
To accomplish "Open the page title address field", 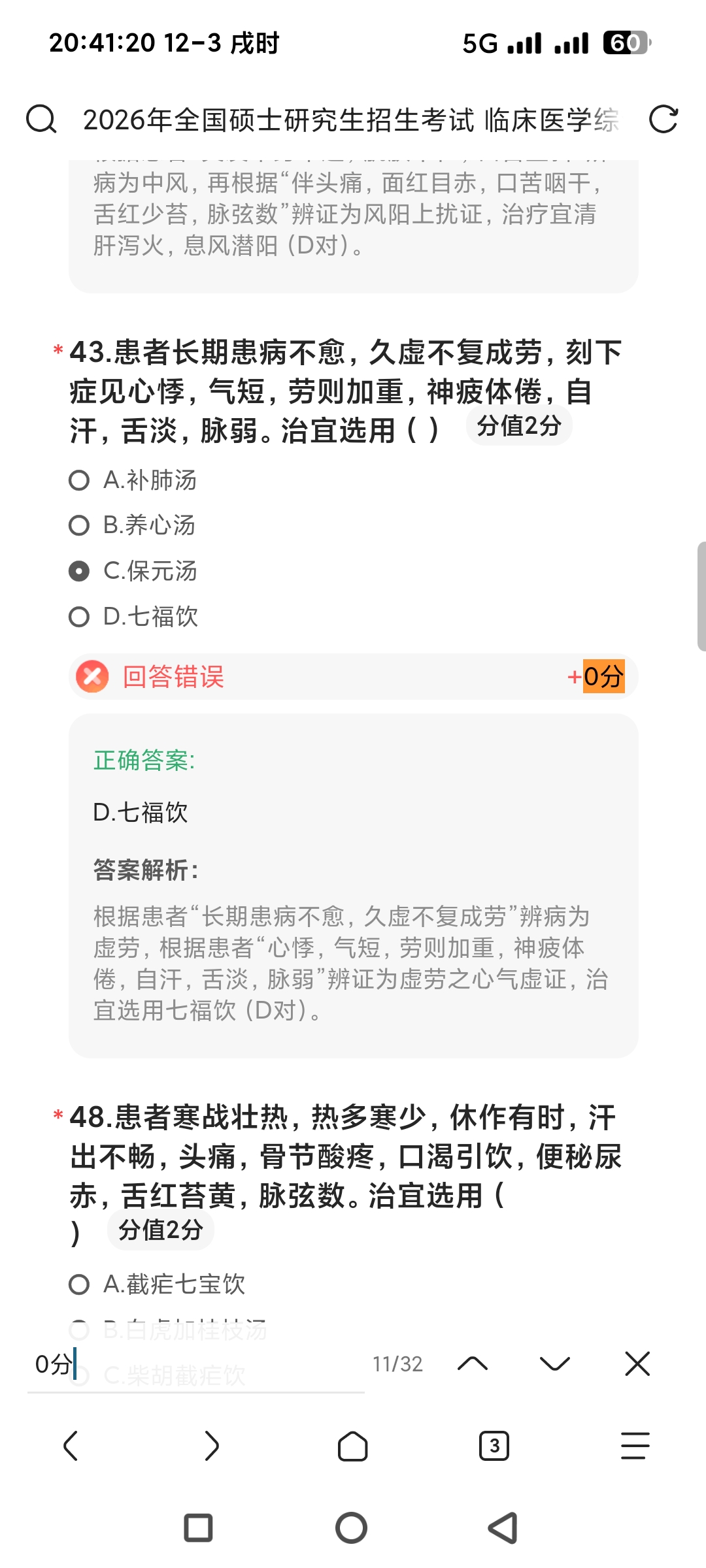I will [350, 120].
